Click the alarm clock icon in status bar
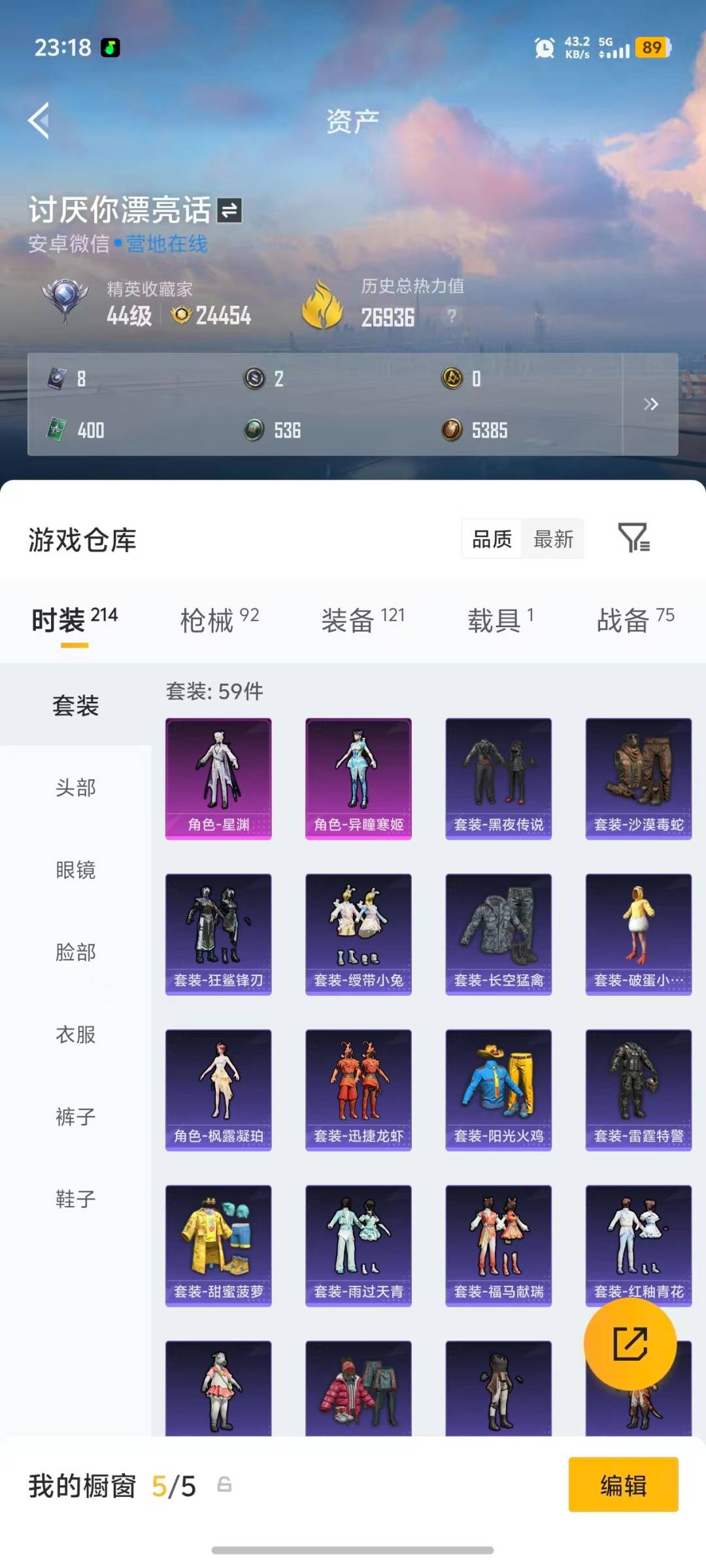 click(x=545, y=48)
